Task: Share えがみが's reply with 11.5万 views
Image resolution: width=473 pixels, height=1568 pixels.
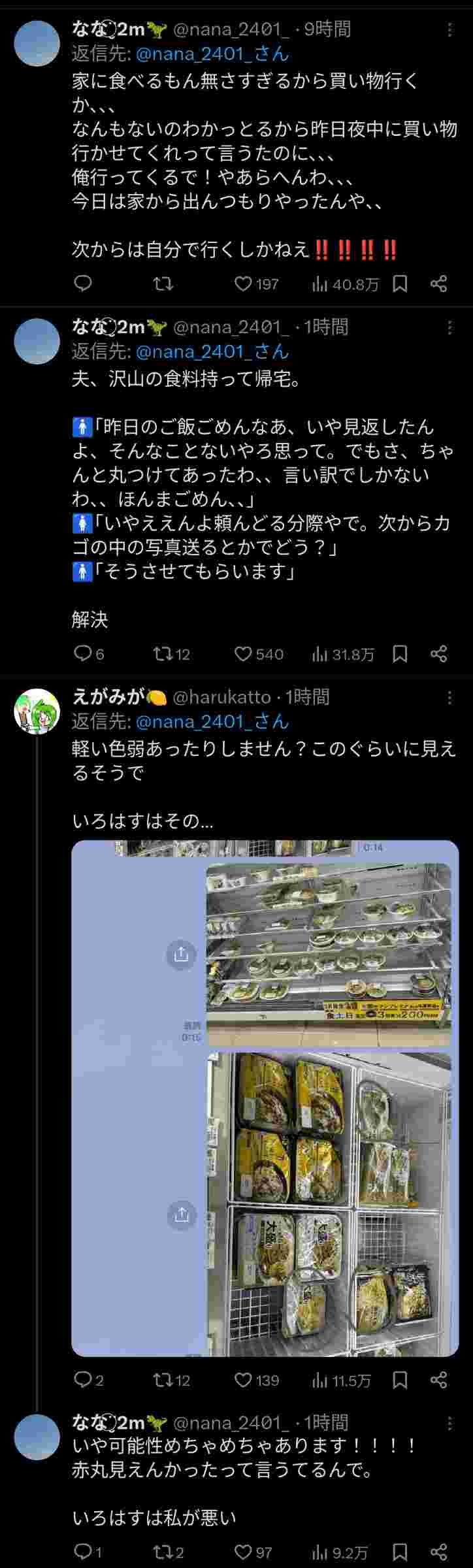Action: (x=439, y=1380)
